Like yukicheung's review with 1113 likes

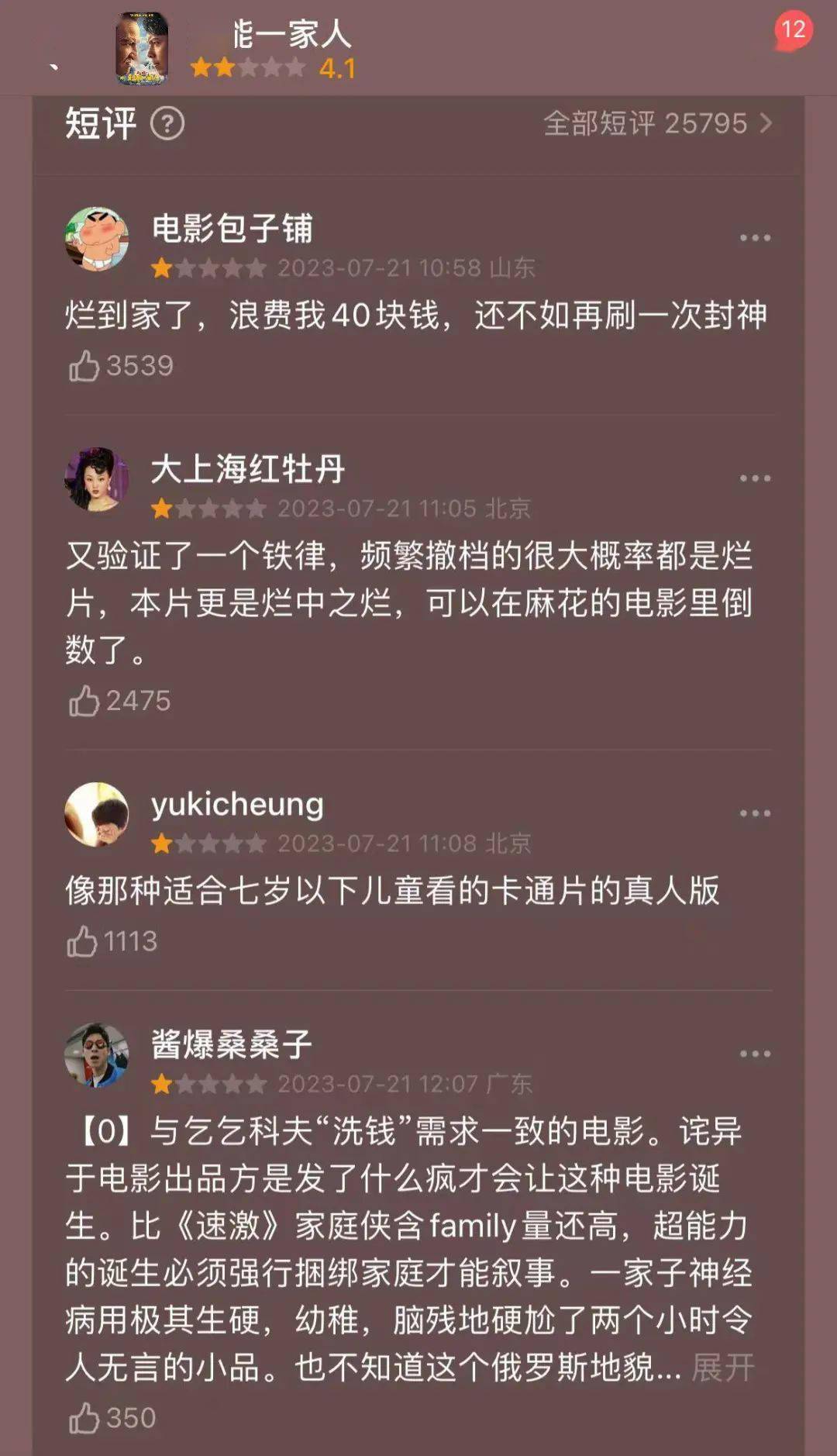point(83,941)
